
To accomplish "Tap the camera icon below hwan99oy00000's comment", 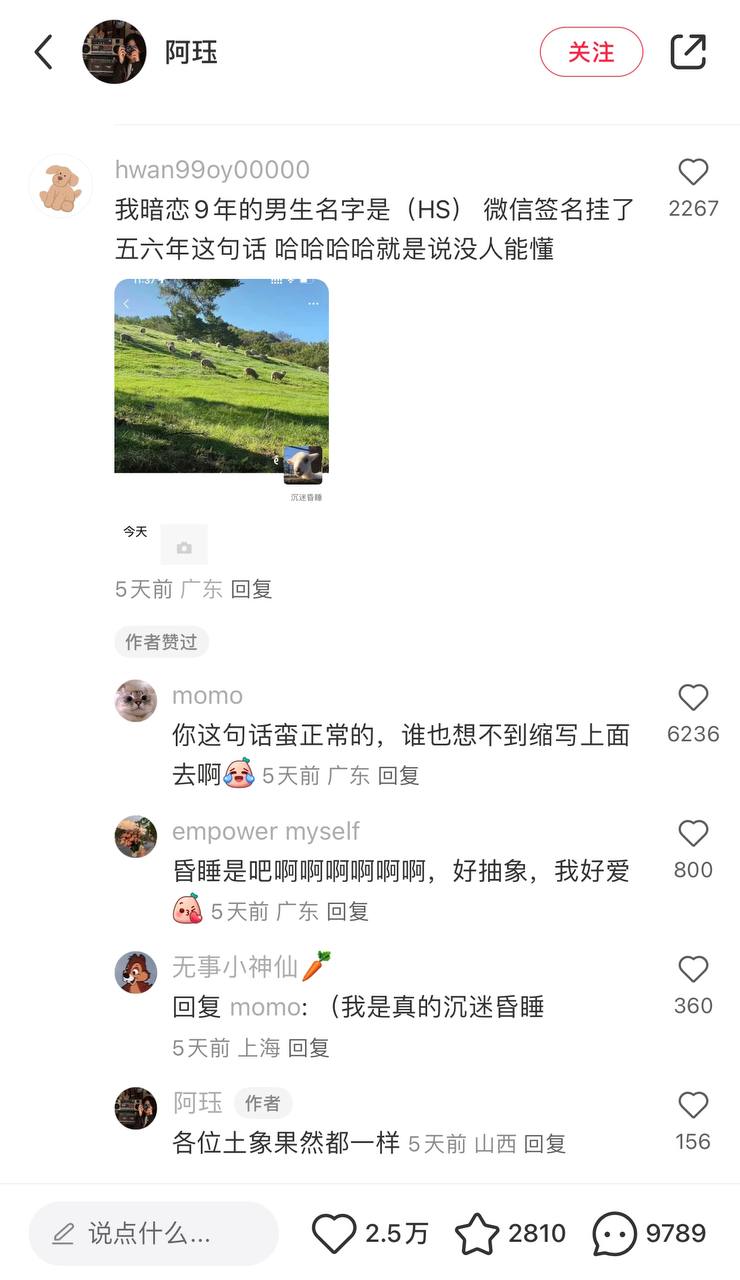I will coord(183,545).
